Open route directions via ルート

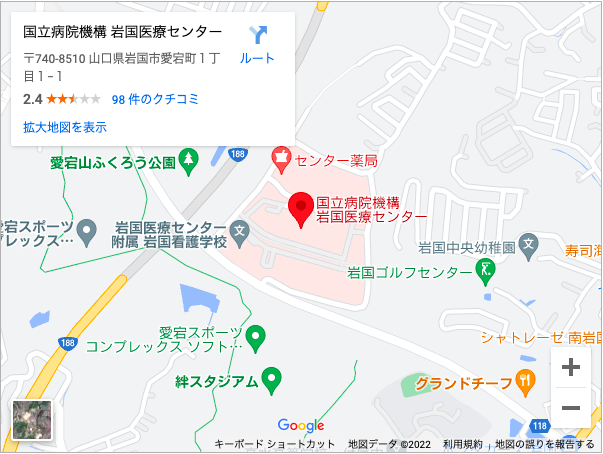pyautogui.click(x=257, y=44)
